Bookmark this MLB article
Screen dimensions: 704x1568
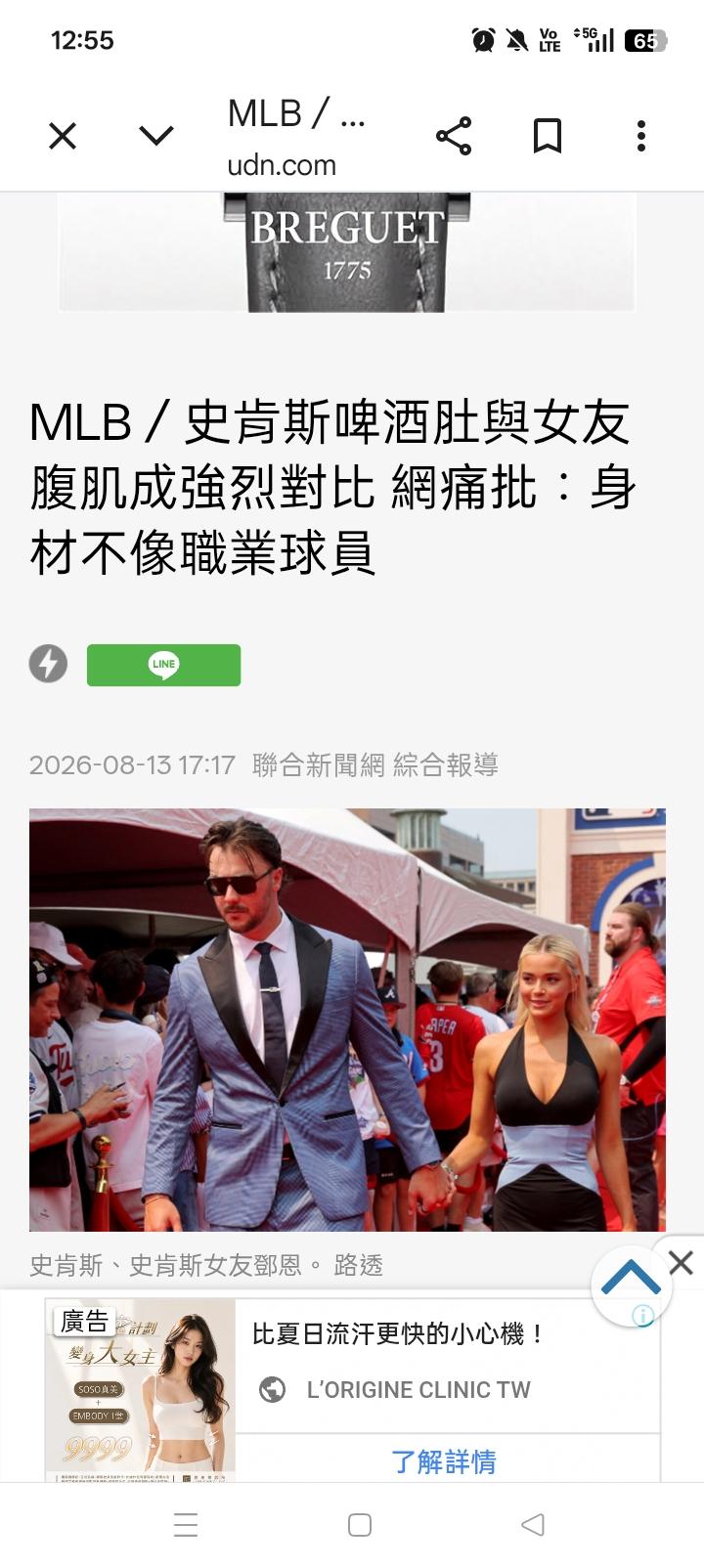click(x=548, y=136)
